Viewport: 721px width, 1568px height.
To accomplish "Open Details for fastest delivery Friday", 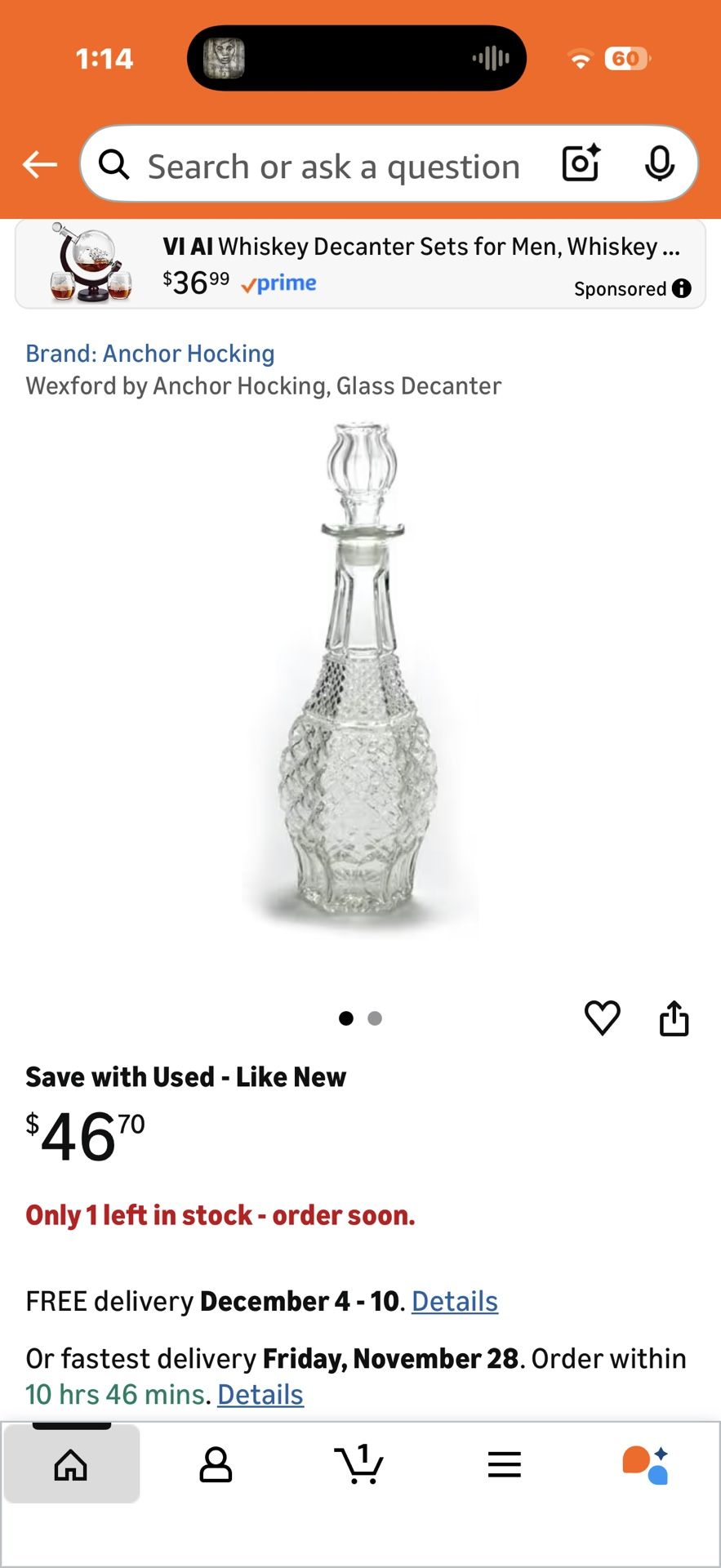I will tap(260, 1394).
